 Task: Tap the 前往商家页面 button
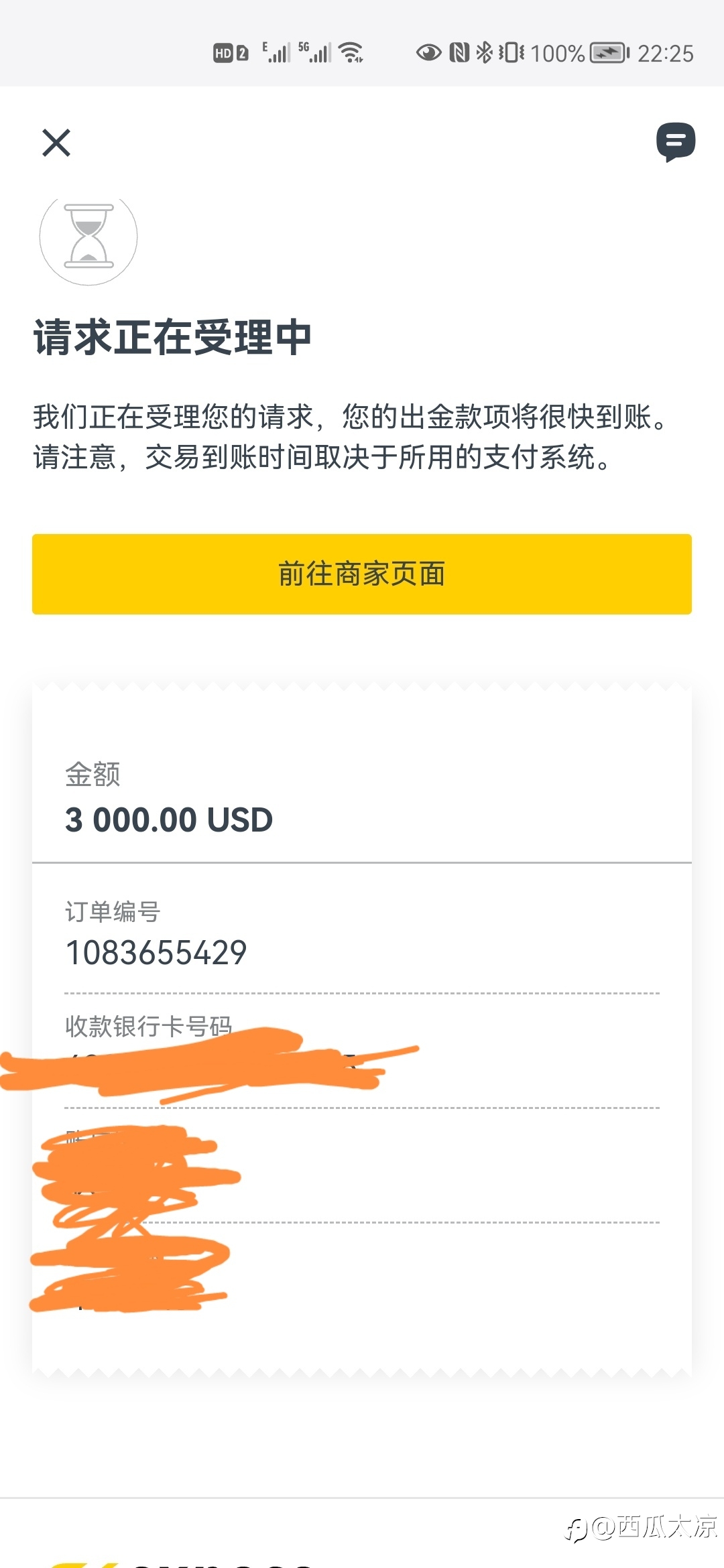[x=362, y=574]
